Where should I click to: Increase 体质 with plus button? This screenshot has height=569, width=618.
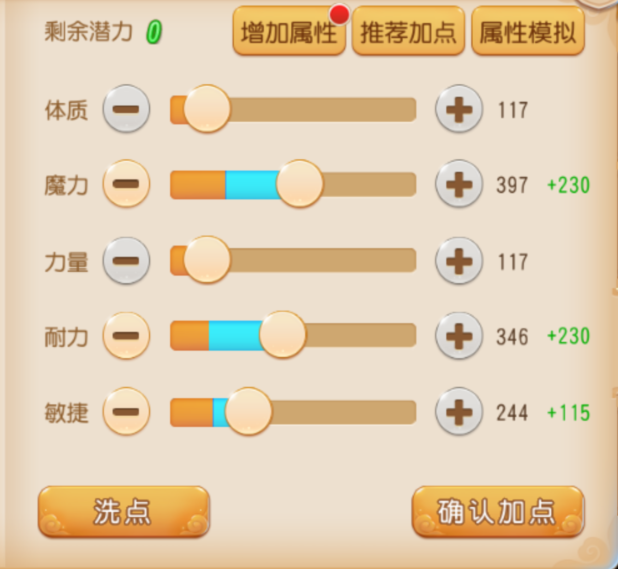(x=459, y=110)
